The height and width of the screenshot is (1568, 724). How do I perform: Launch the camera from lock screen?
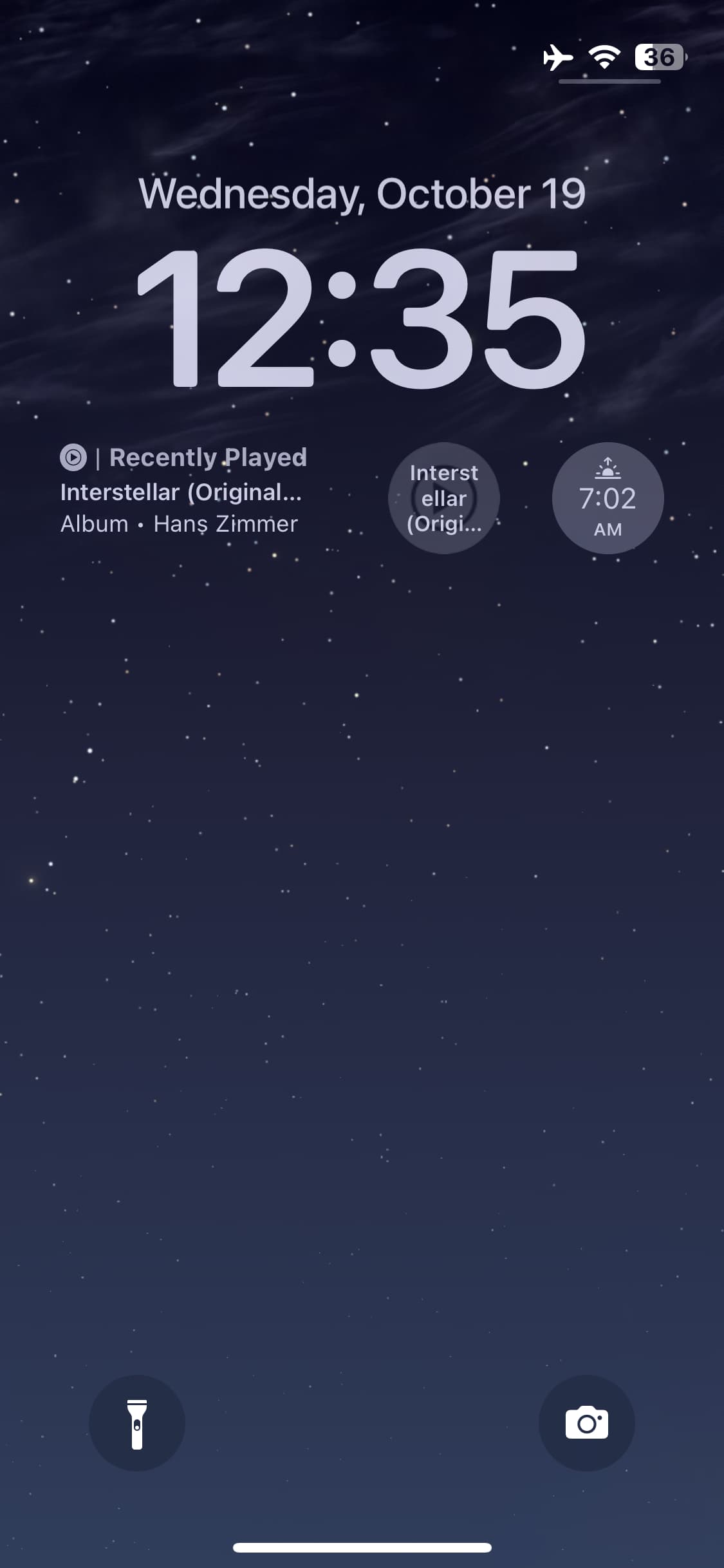point(586,1423)
